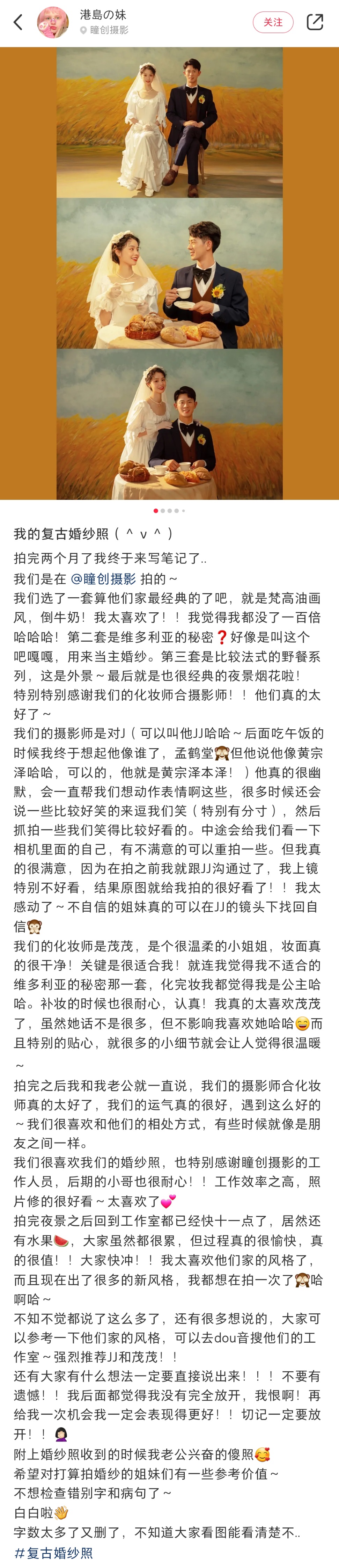
Task: Open the wedding photo collage
Action: coord(169,274)
